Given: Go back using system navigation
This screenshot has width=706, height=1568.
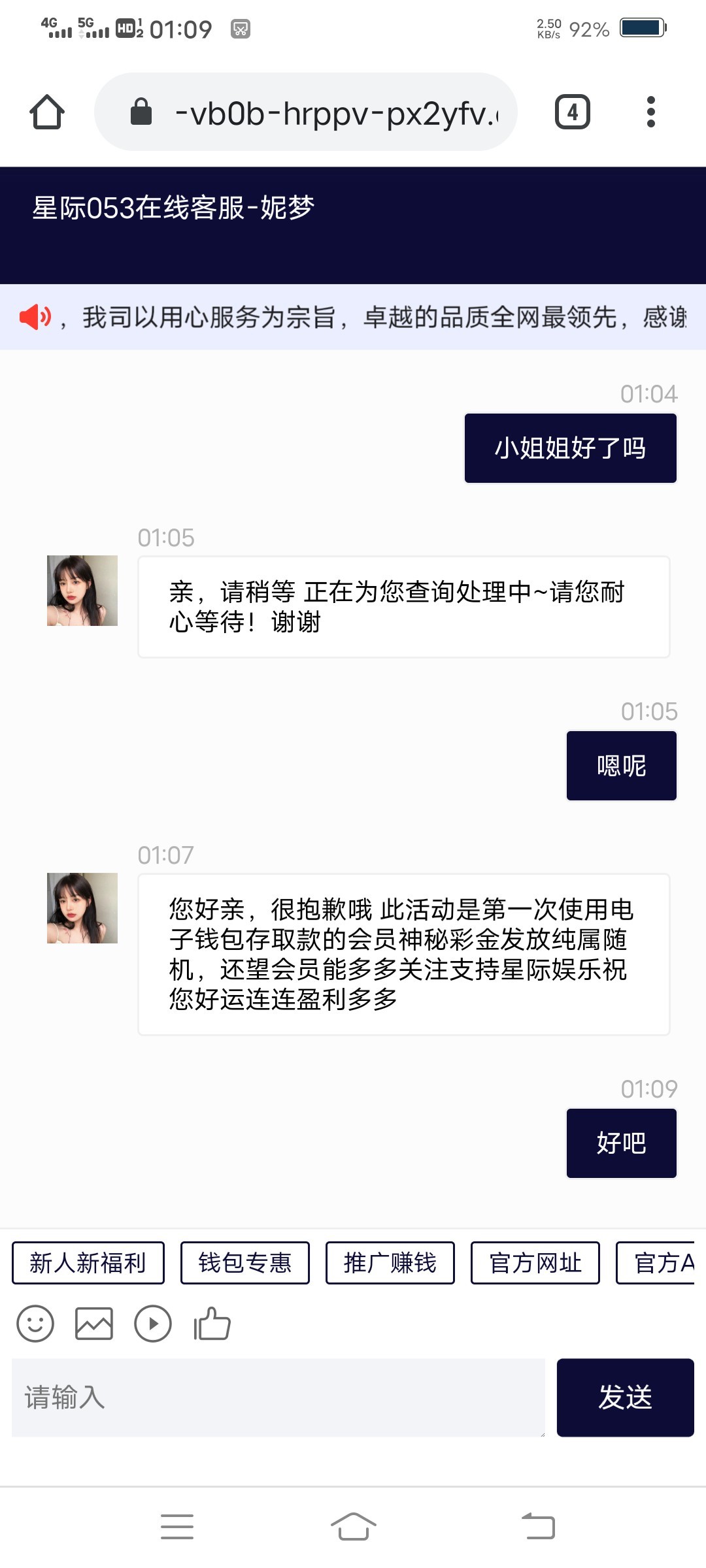Looking at the screenshot, I should 539,1527.
